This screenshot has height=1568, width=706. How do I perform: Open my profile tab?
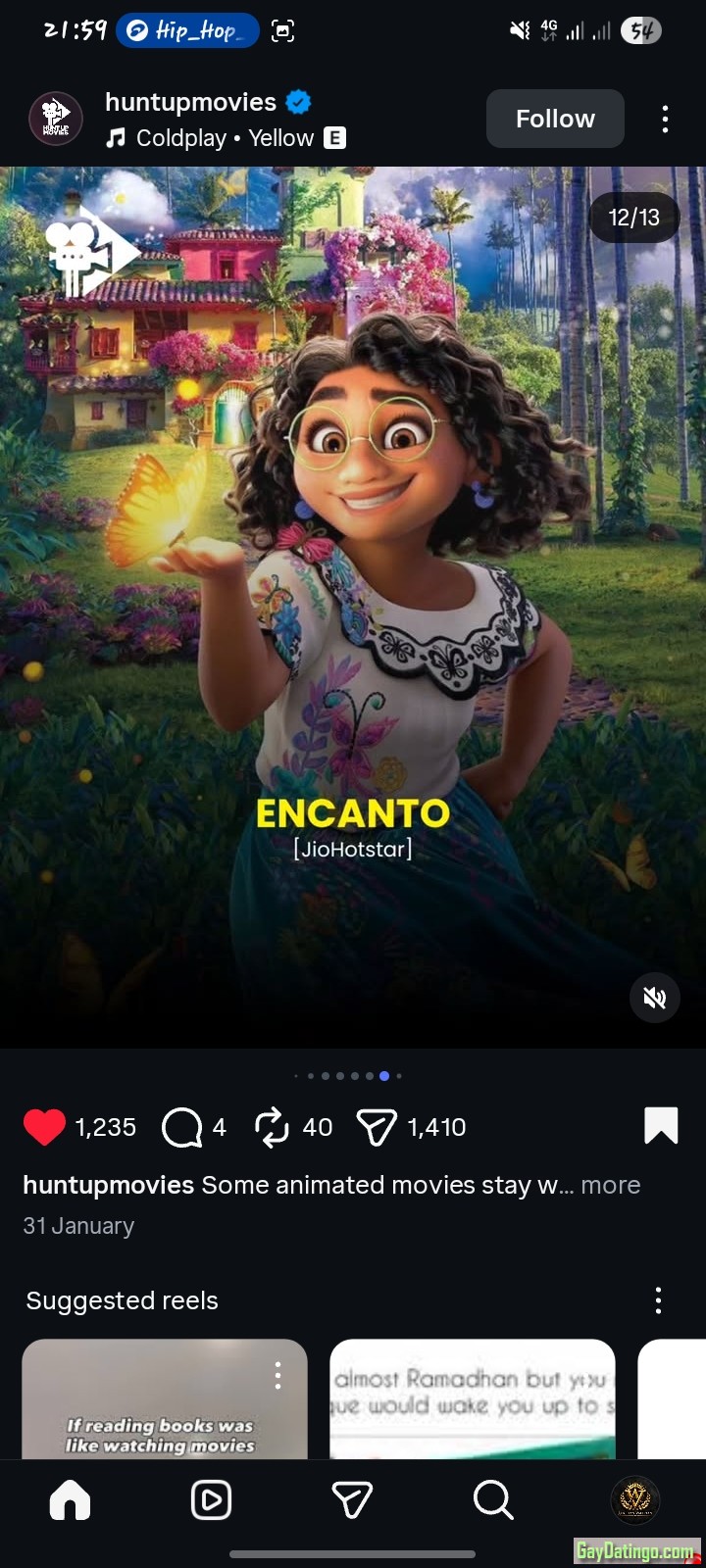(634, 1499)
